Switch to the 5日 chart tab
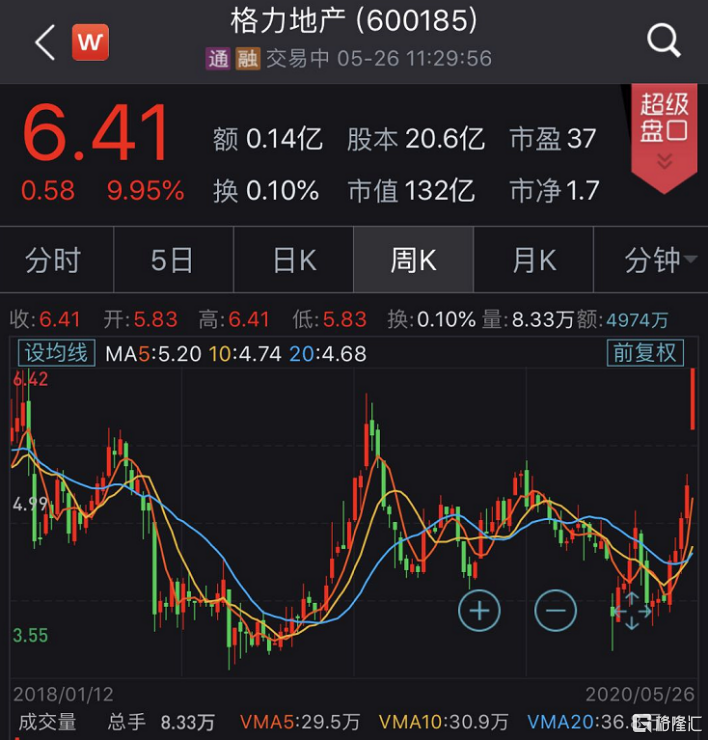 click(172, 261)
